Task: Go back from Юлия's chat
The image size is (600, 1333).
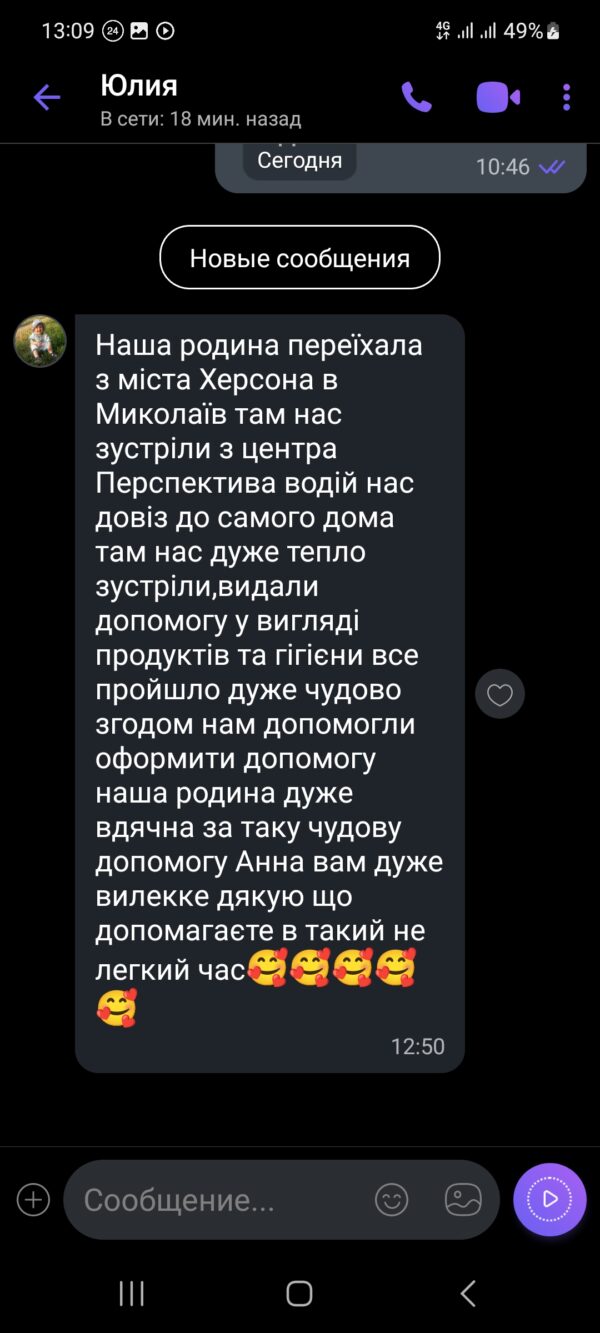Action: 47,97
